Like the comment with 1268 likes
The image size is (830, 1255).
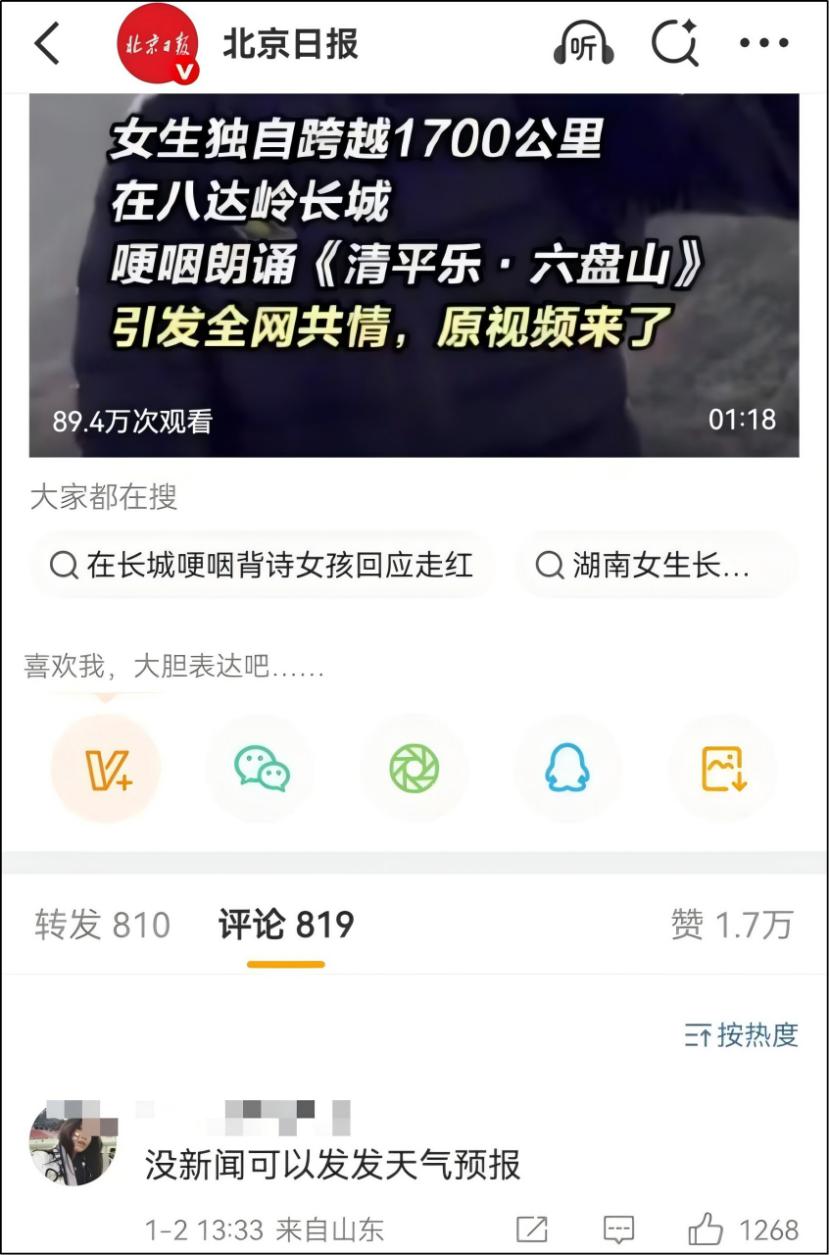click(744, 1229)
